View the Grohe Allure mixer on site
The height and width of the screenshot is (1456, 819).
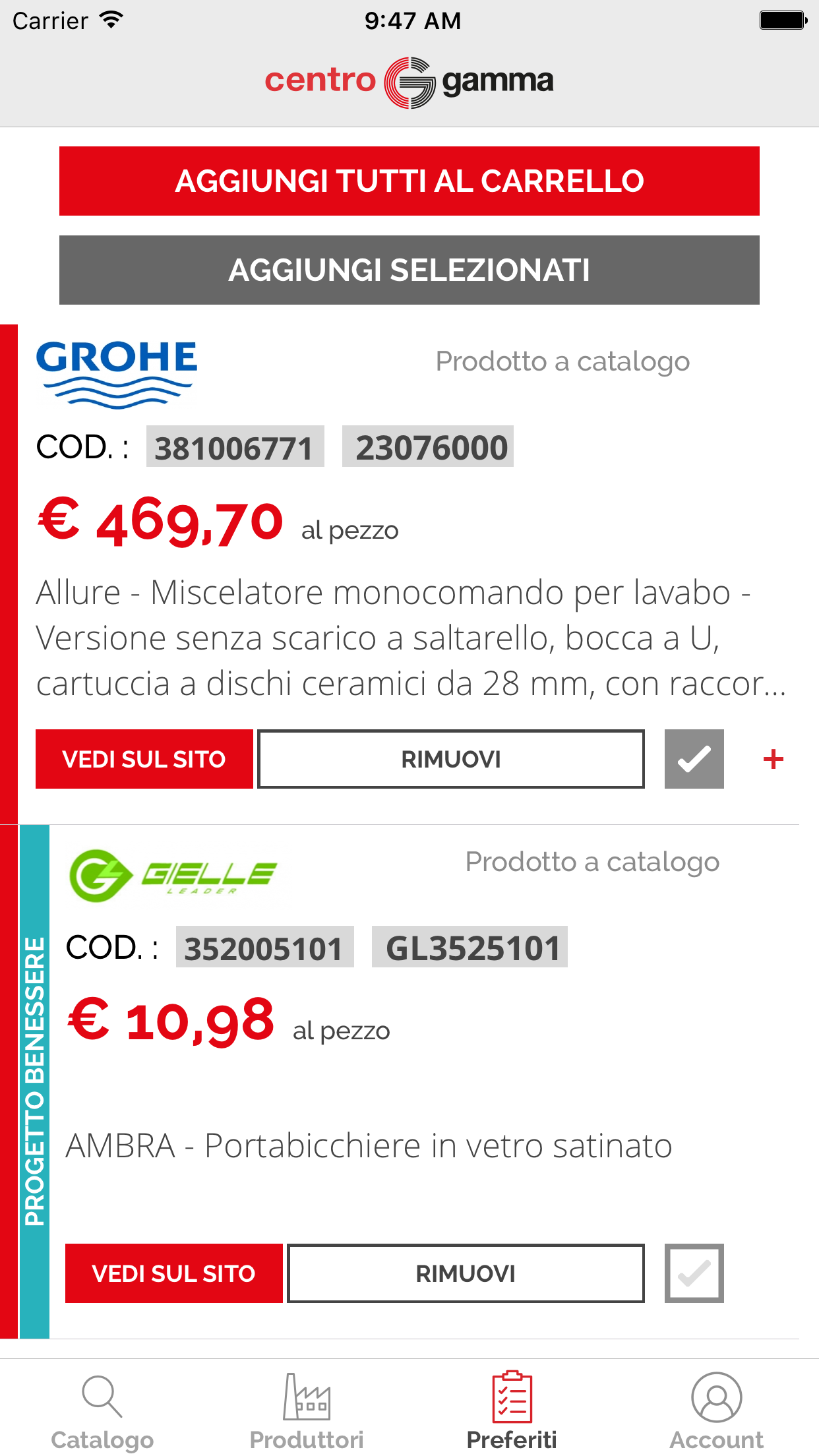pos(144,759)
